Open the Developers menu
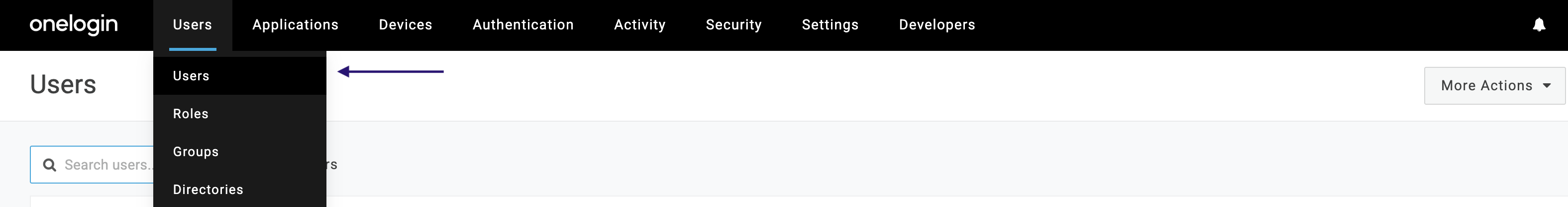The width and height of the screenshot is (1568, 207). [937, 25]
